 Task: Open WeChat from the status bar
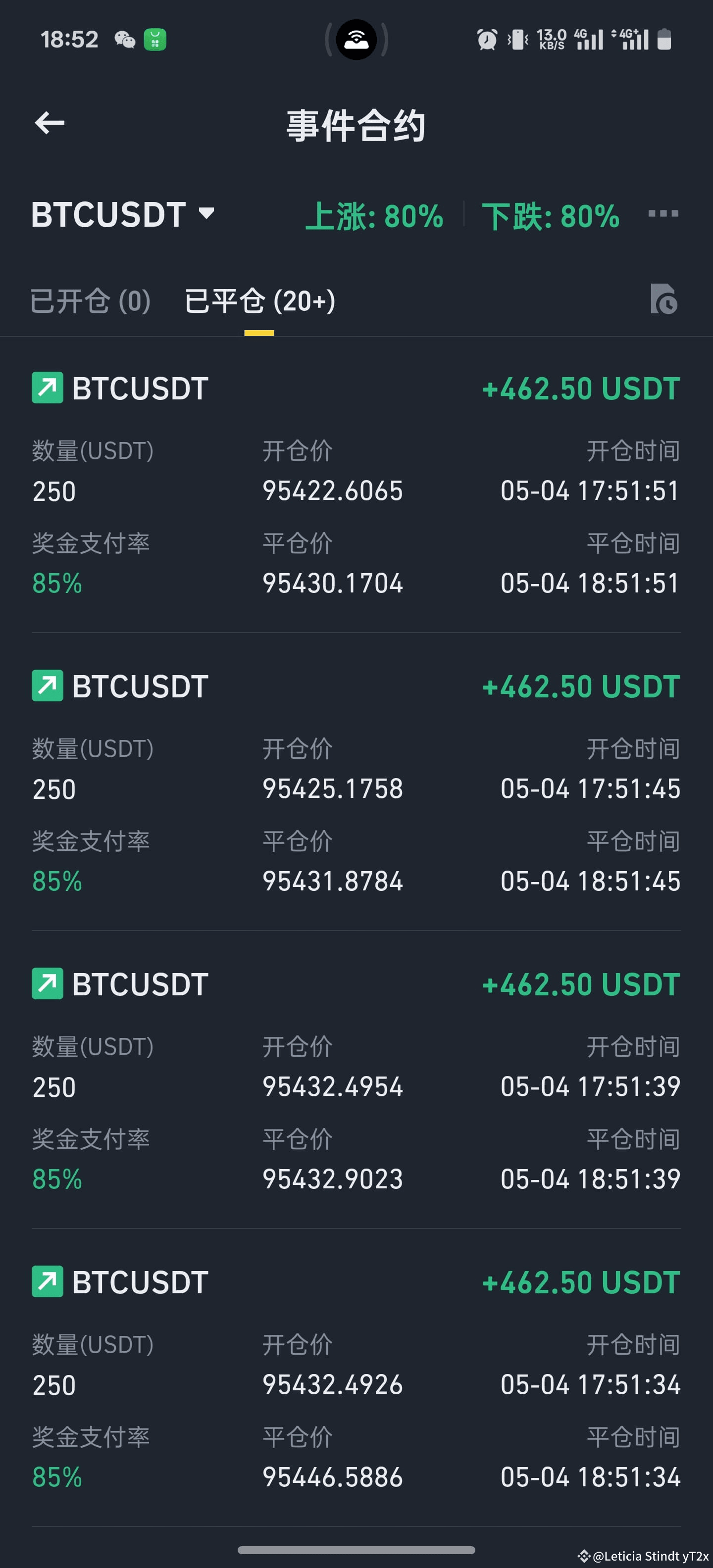coord(125,39)
